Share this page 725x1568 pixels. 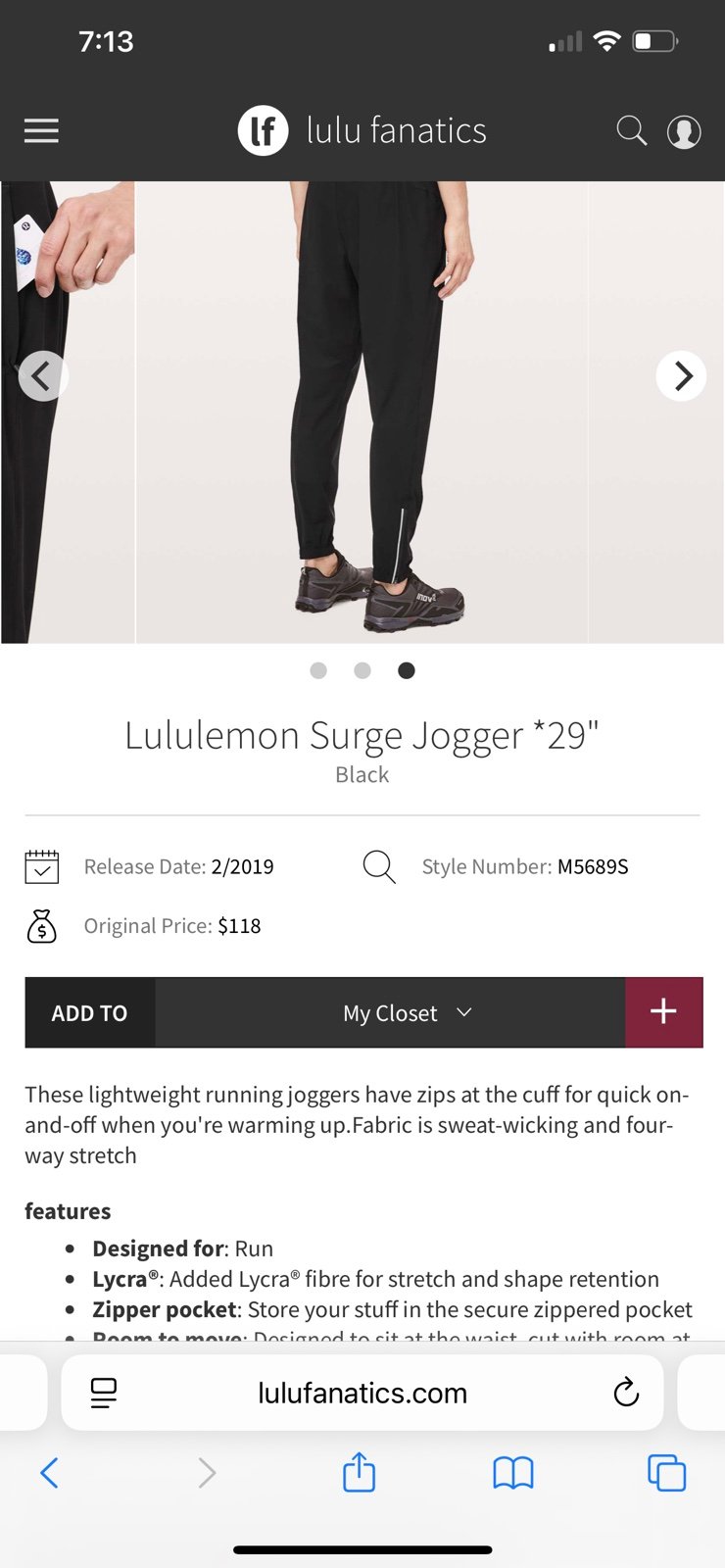point(359,1472)
